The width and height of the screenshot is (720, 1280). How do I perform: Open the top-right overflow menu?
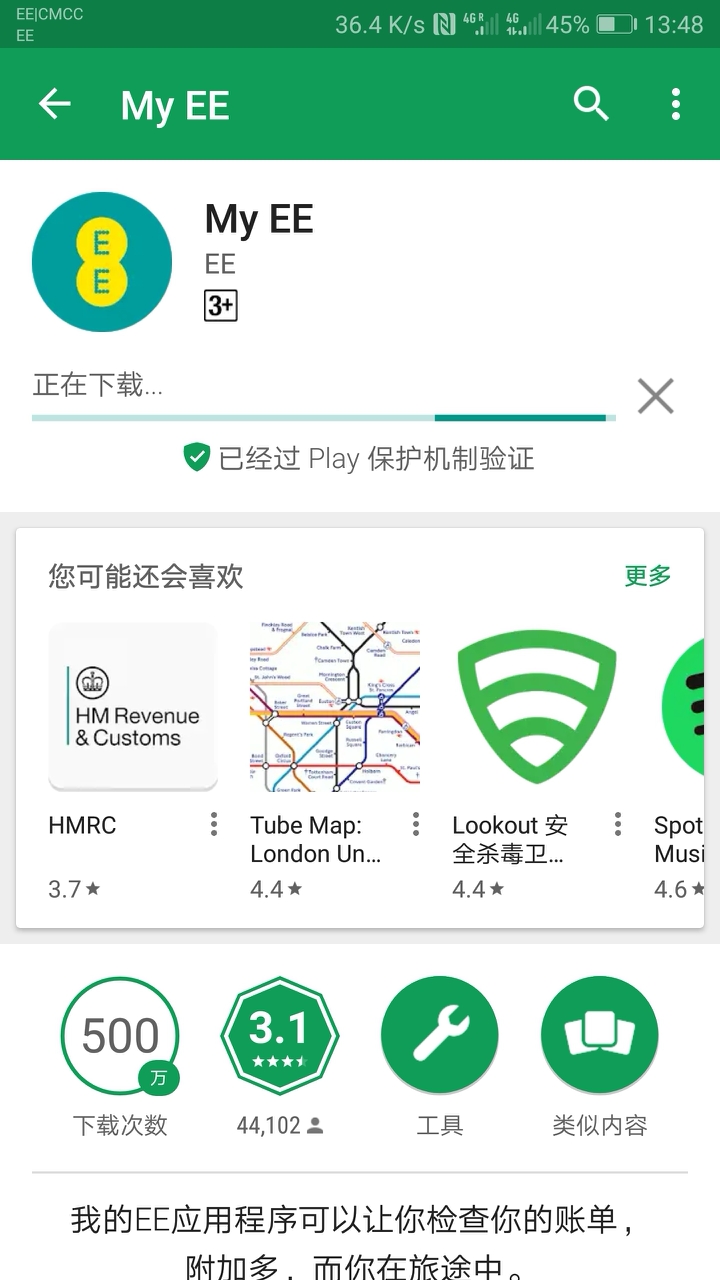pyautogui.click(x=676, y=104)
